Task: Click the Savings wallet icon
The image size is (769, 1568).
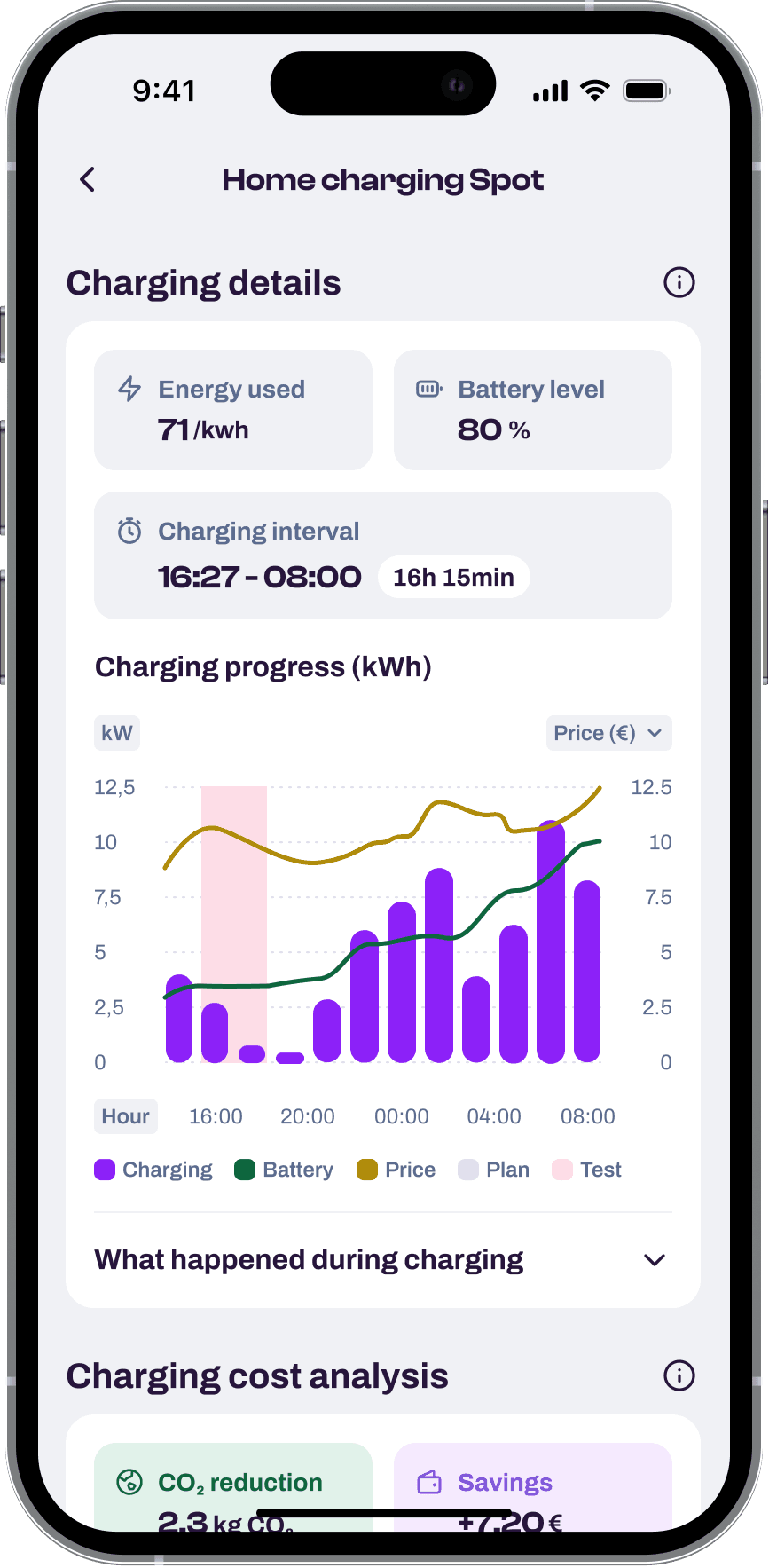Action: coord(428,1482)
